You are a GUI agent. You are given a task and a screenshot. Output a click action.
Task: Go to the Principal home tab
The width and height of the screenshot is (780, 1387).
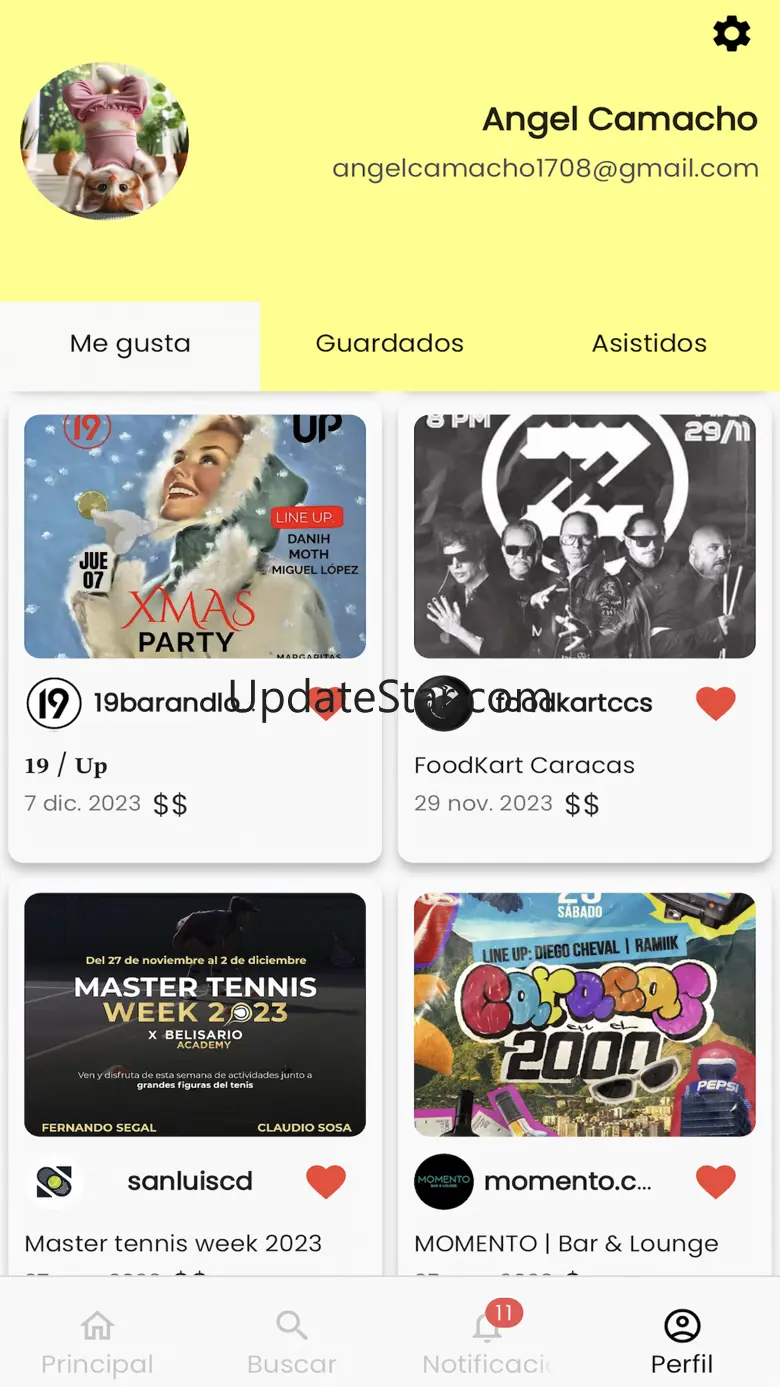click(97, 1342)
